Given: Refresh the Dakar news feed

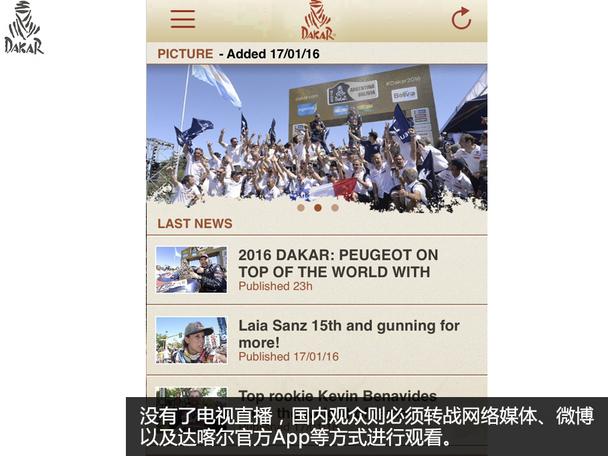Looking at the screenshot, I should (x=460, y=19).
